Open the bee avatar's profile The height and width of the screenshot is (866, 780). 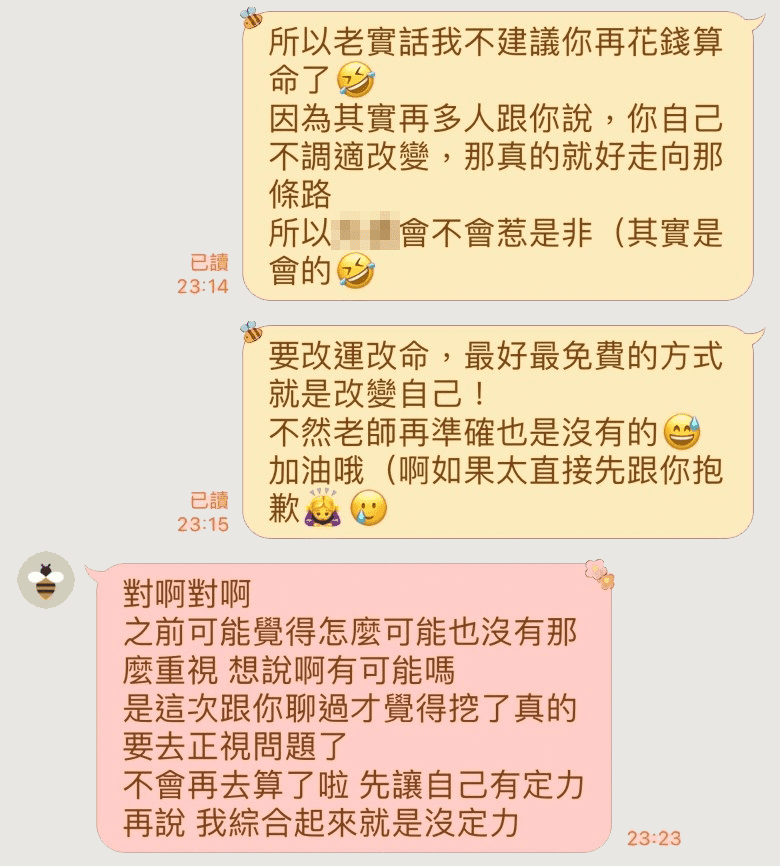click(x=46, y=580)
